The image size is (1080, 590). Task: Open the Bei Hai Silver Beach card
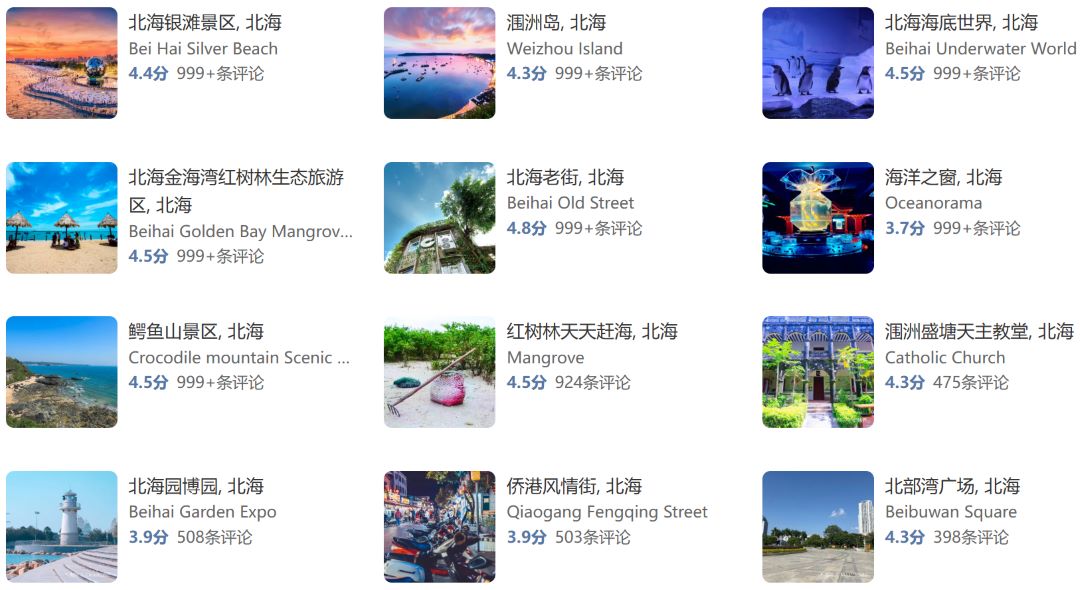(204, 23)
